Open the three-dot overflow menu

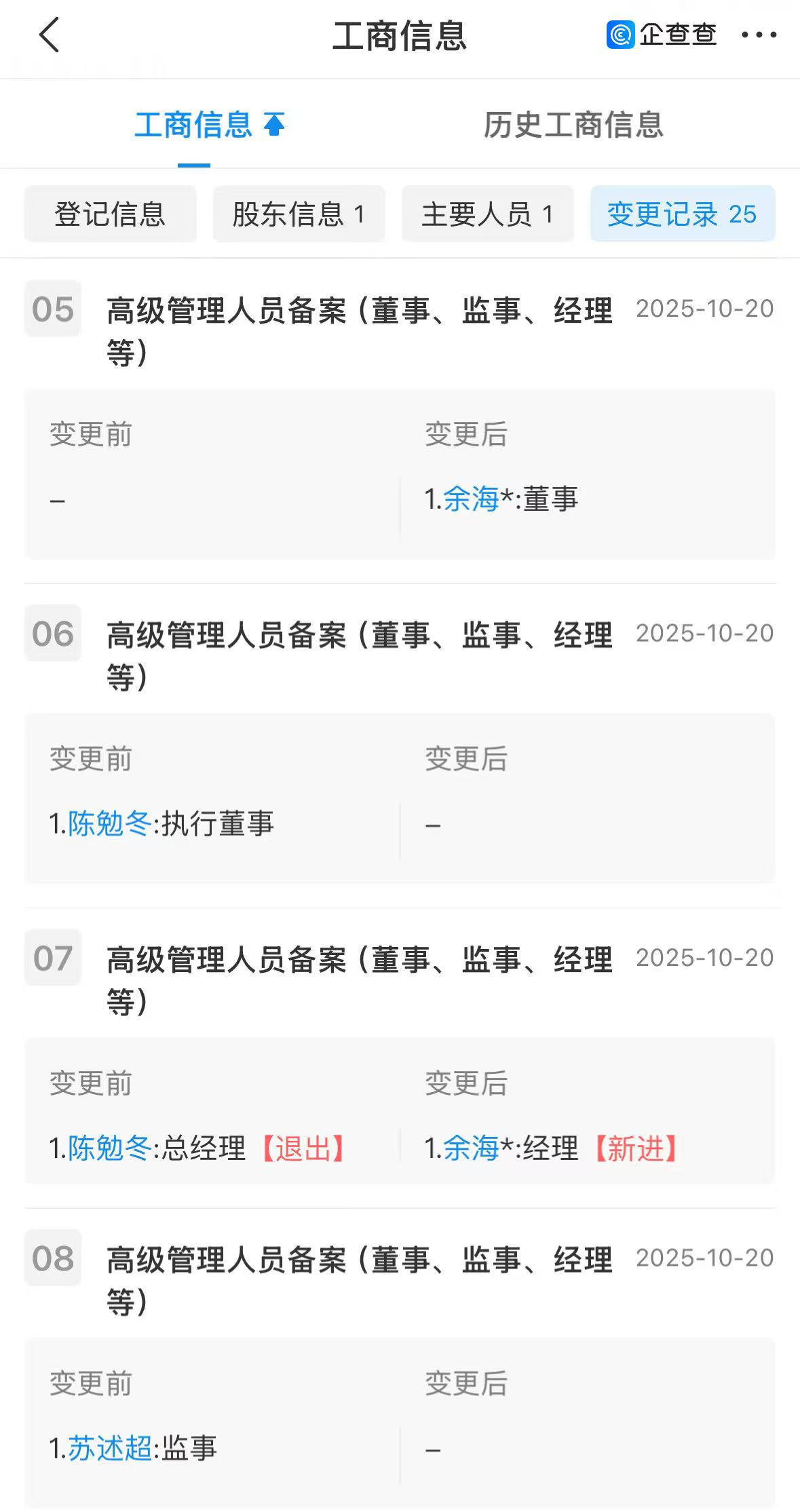coord(759,35)
